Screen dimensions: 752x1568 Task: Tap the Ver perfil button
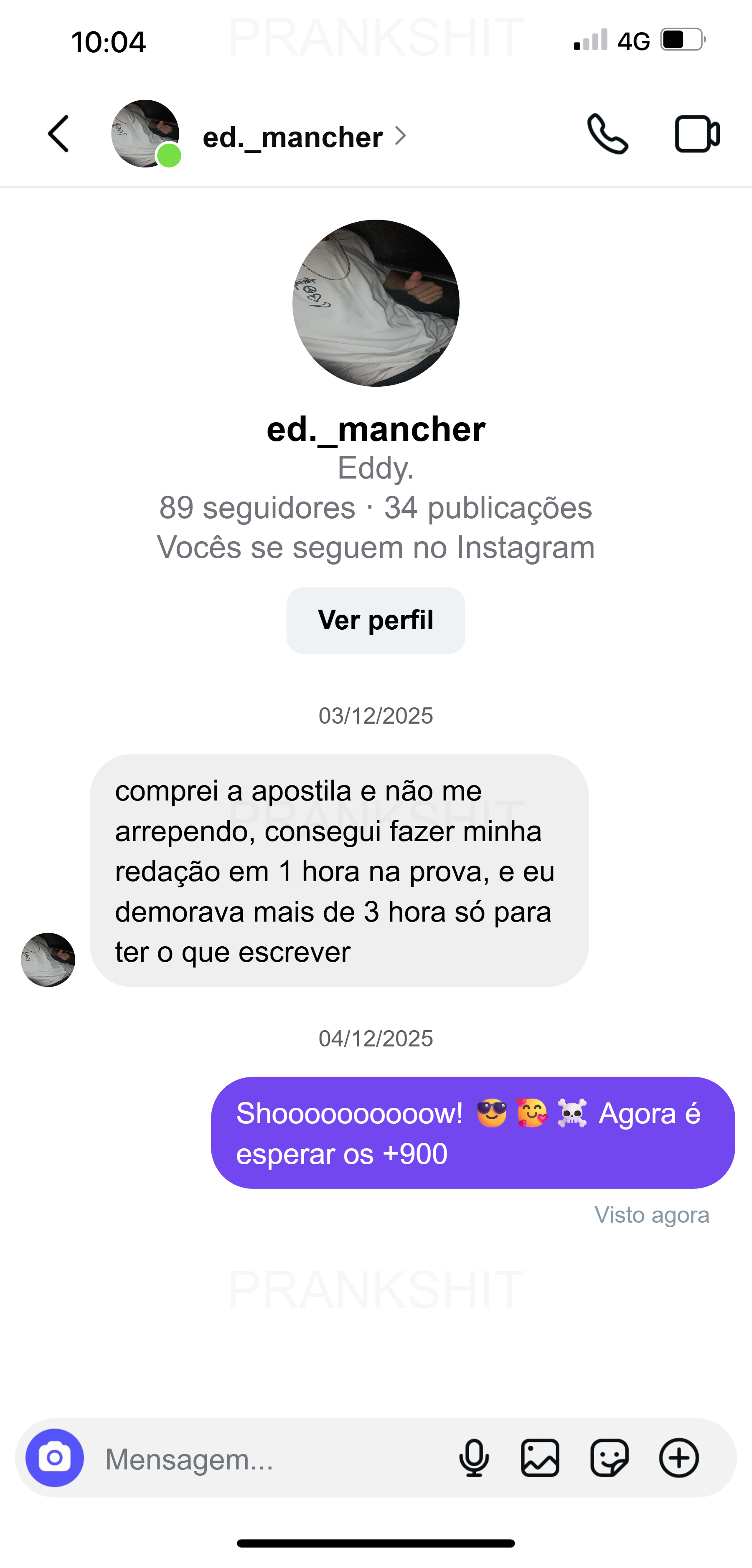pos(376,620)
